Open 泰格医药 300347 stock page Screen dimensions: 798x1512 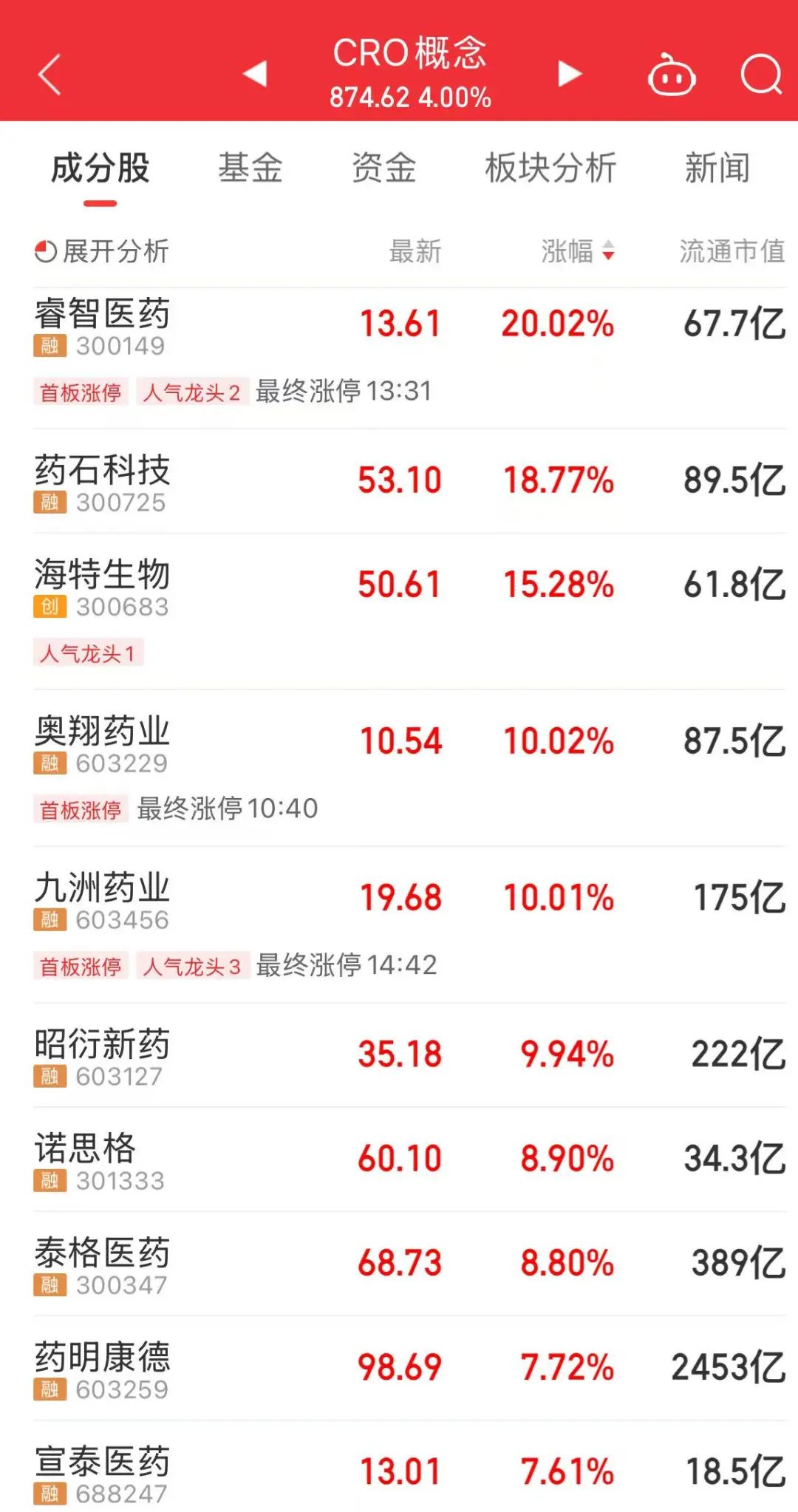[x=410, y=1264]
